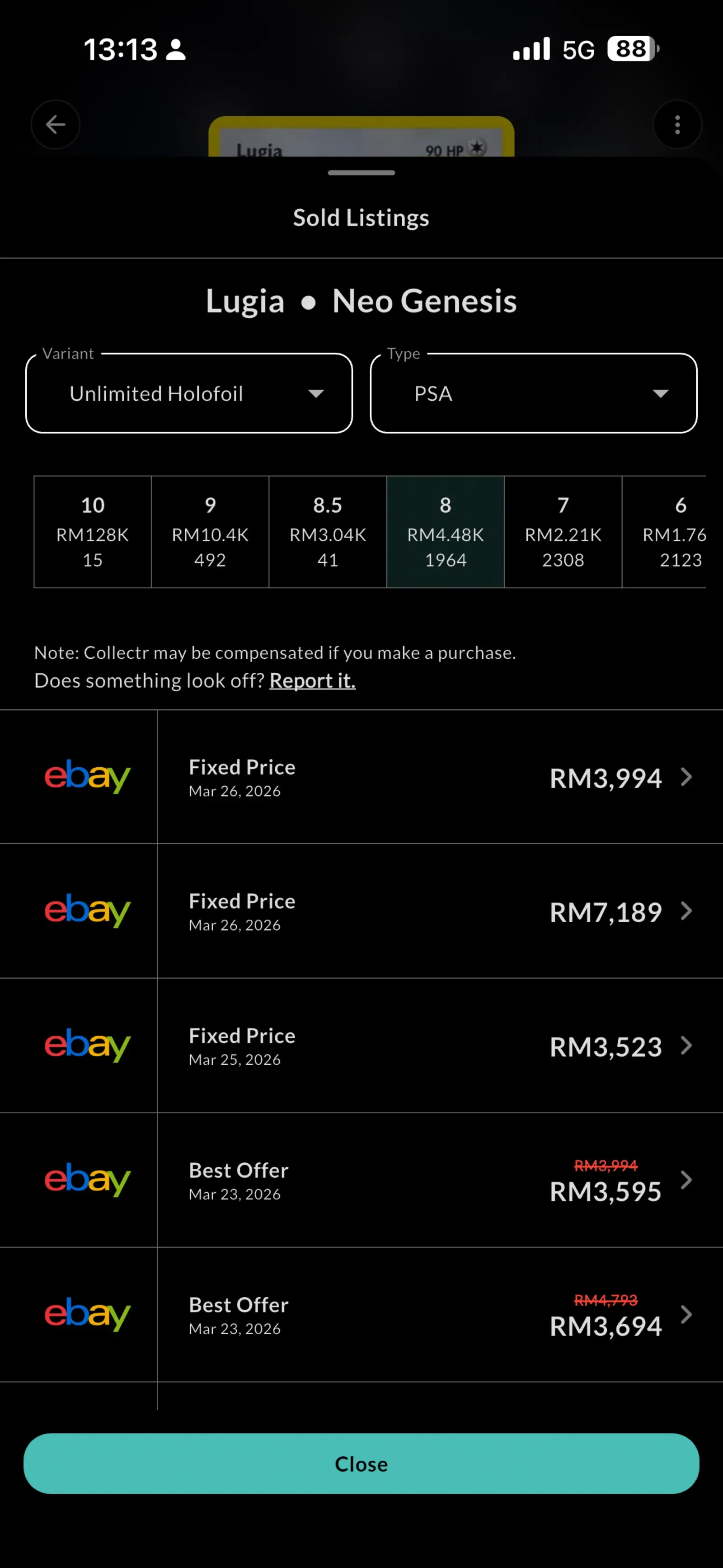Choose the grade 8.5 tab
This screenshot has width=723, height=1568.
coord(328,531)
